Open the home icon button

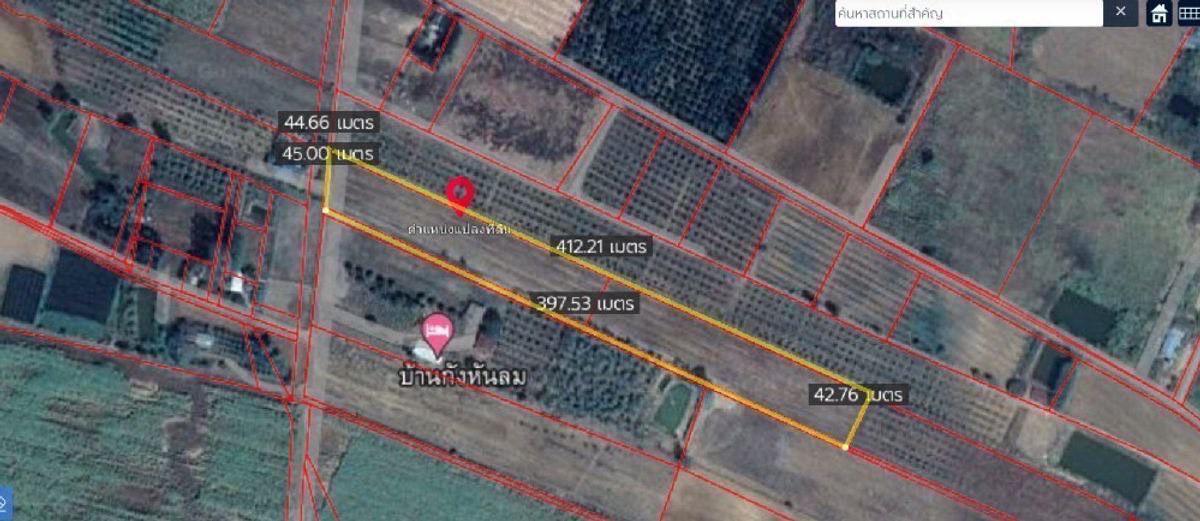point(1159,13)
